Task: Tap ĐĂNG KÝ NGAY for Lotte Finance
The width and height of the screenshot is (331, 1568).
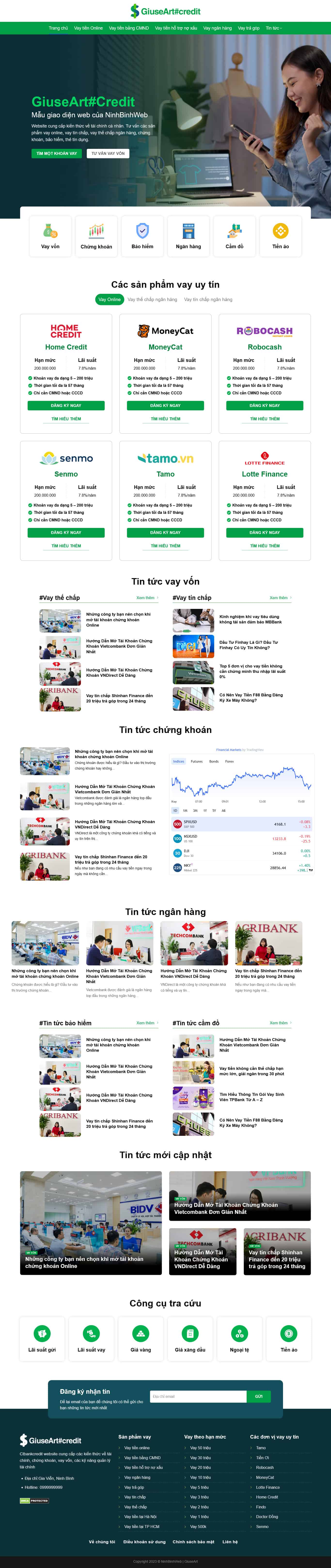Action: pos(265,533)
